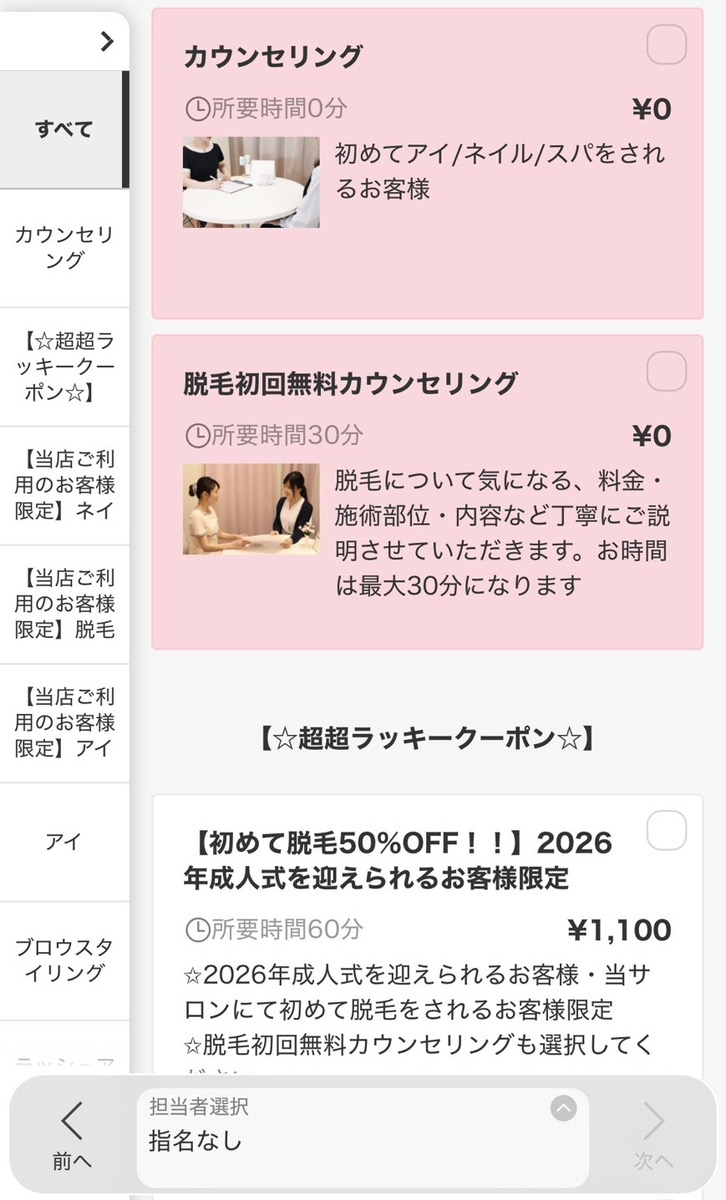Collapse the category sidebar with the chevron
Screen dimensions: 726x1200
pyautogui.click(x=107, y=41)
